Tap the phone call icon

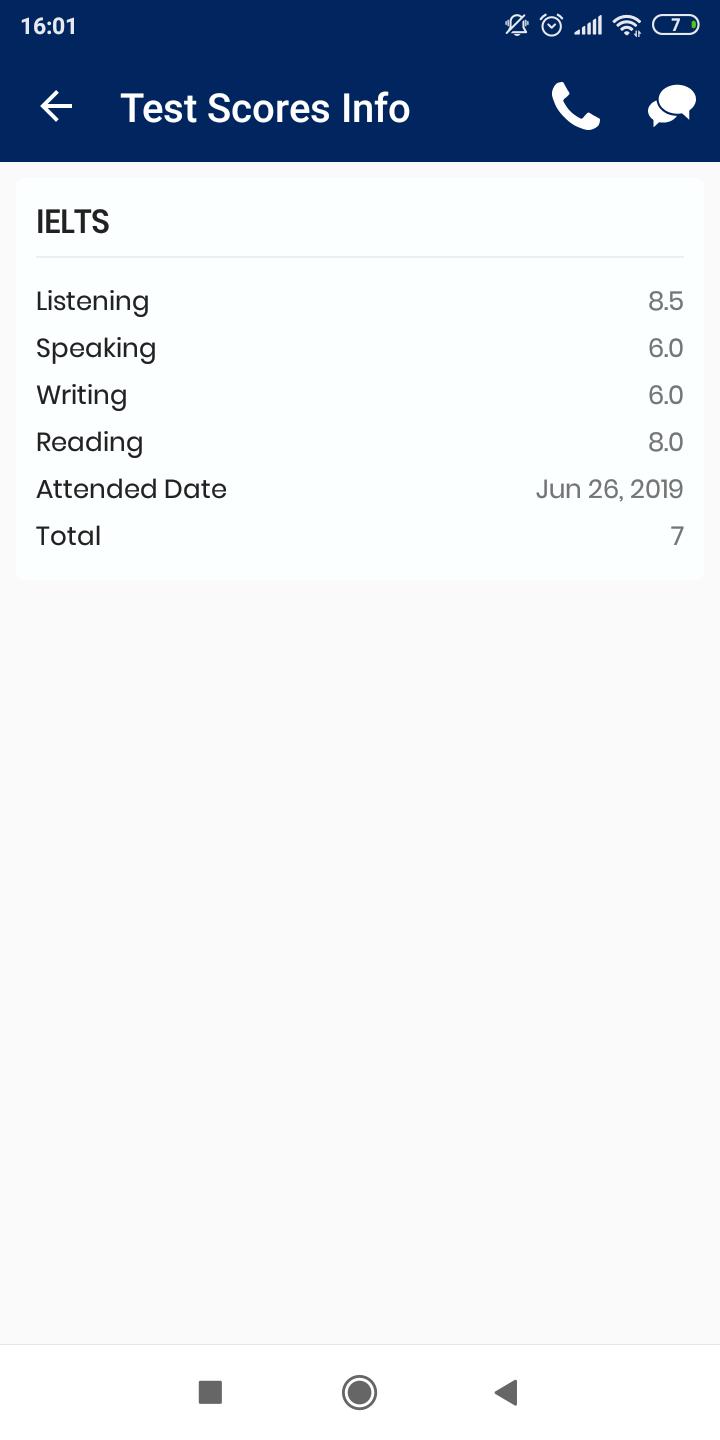(575, 107)
